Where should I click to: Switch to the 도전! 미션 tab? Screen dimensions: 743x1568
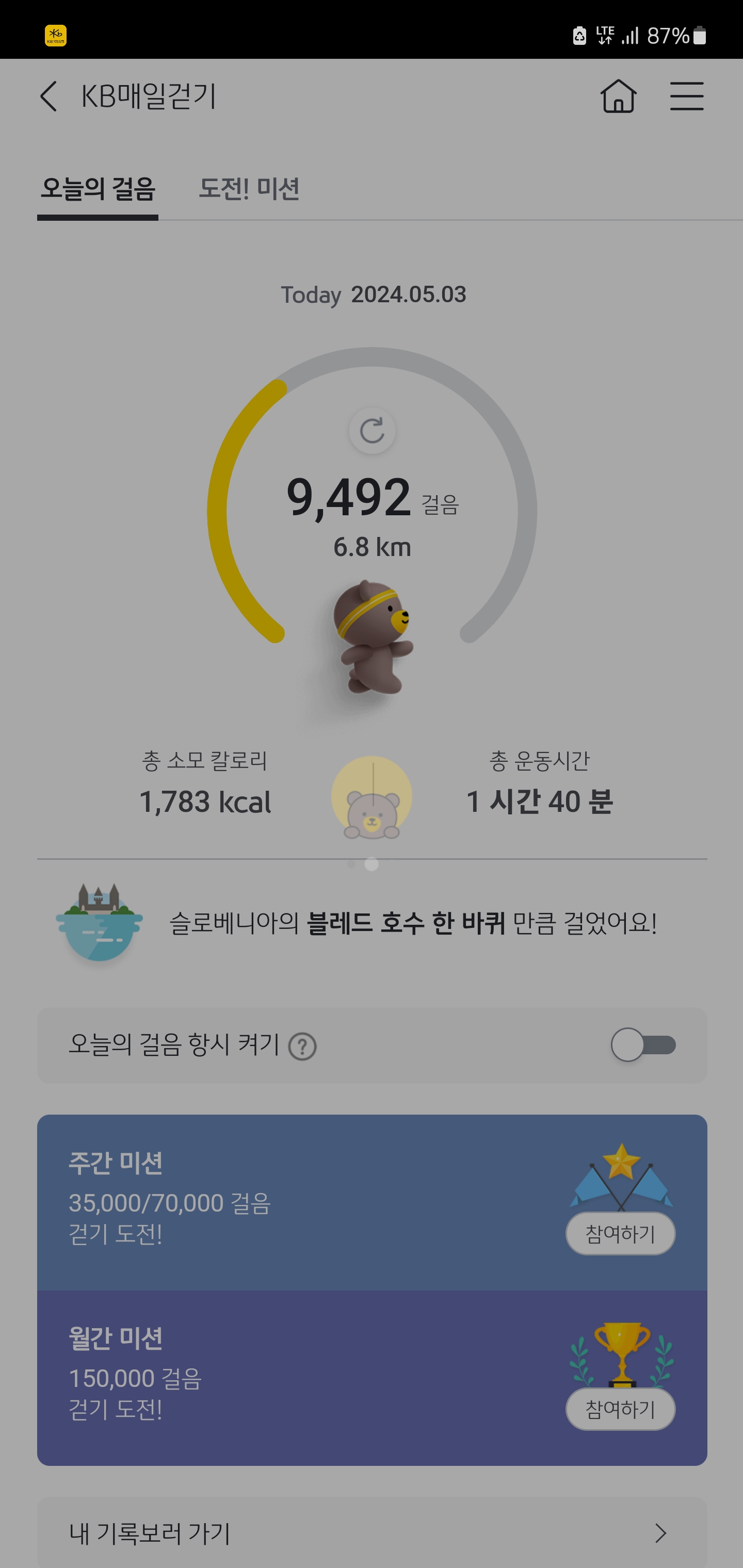click(x=249, y=189)
